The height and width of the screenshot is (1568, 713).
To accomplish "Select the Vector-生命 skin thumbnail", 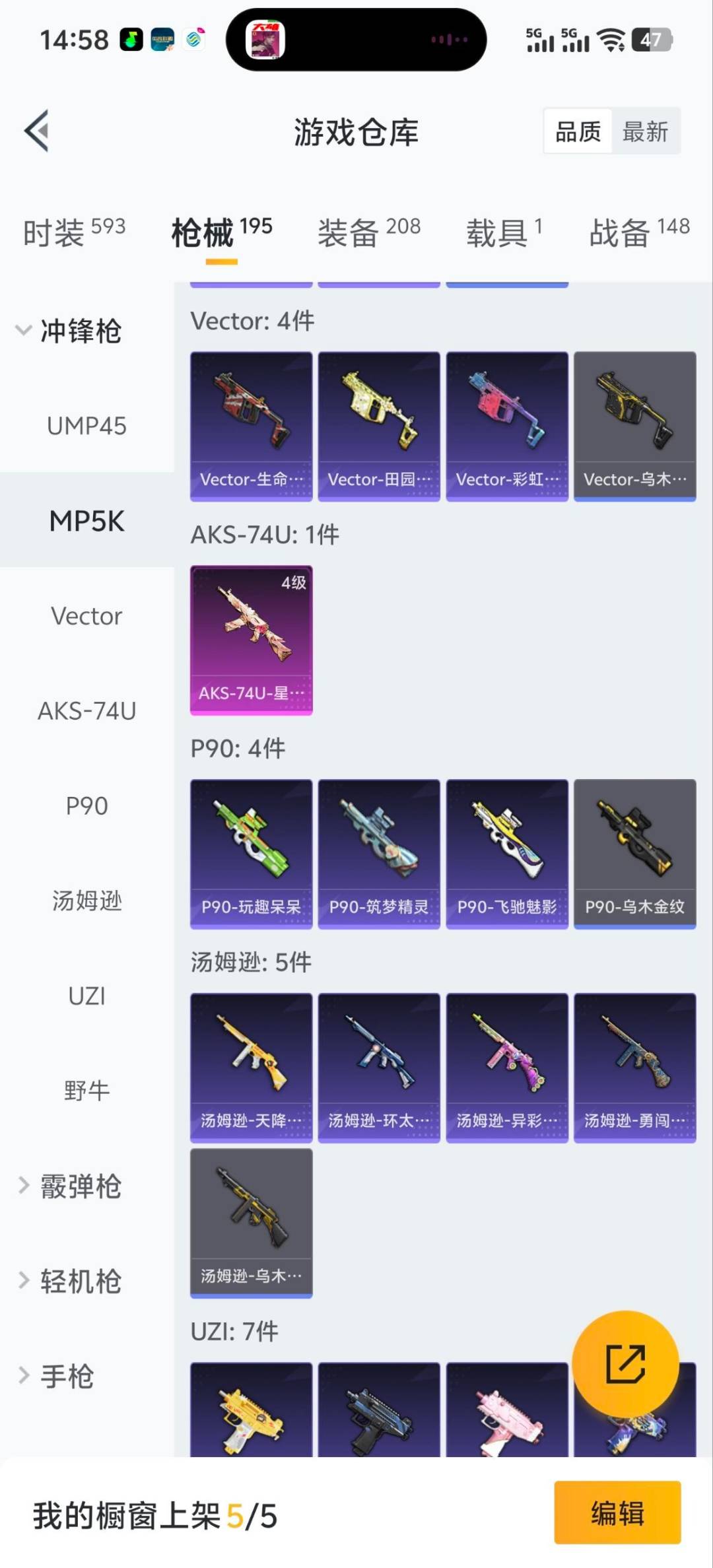I will pos(251,426).
